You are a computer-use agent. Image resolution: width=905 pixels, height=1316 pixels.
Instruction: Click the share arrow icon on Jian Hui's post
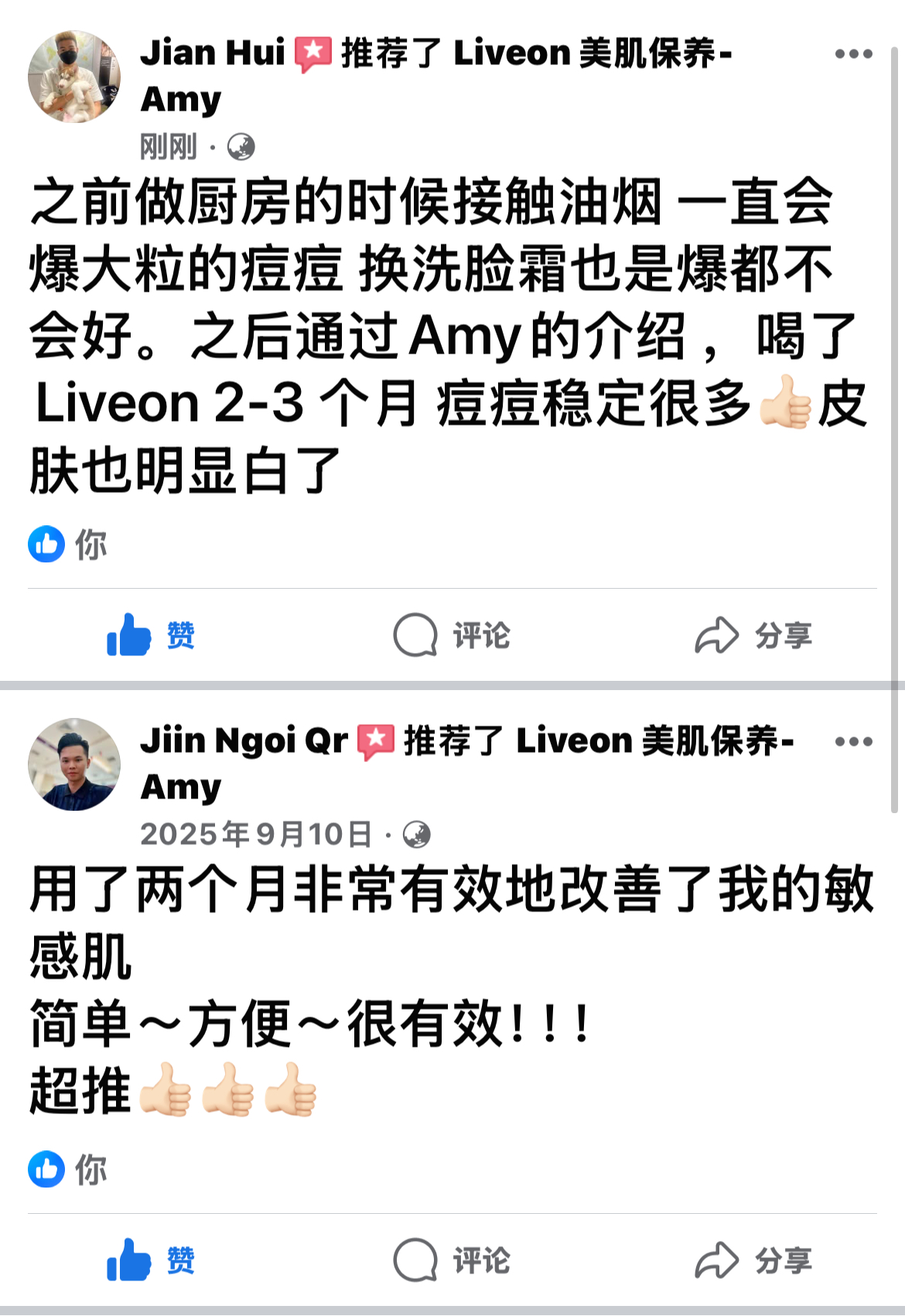(x=715, y=636)
